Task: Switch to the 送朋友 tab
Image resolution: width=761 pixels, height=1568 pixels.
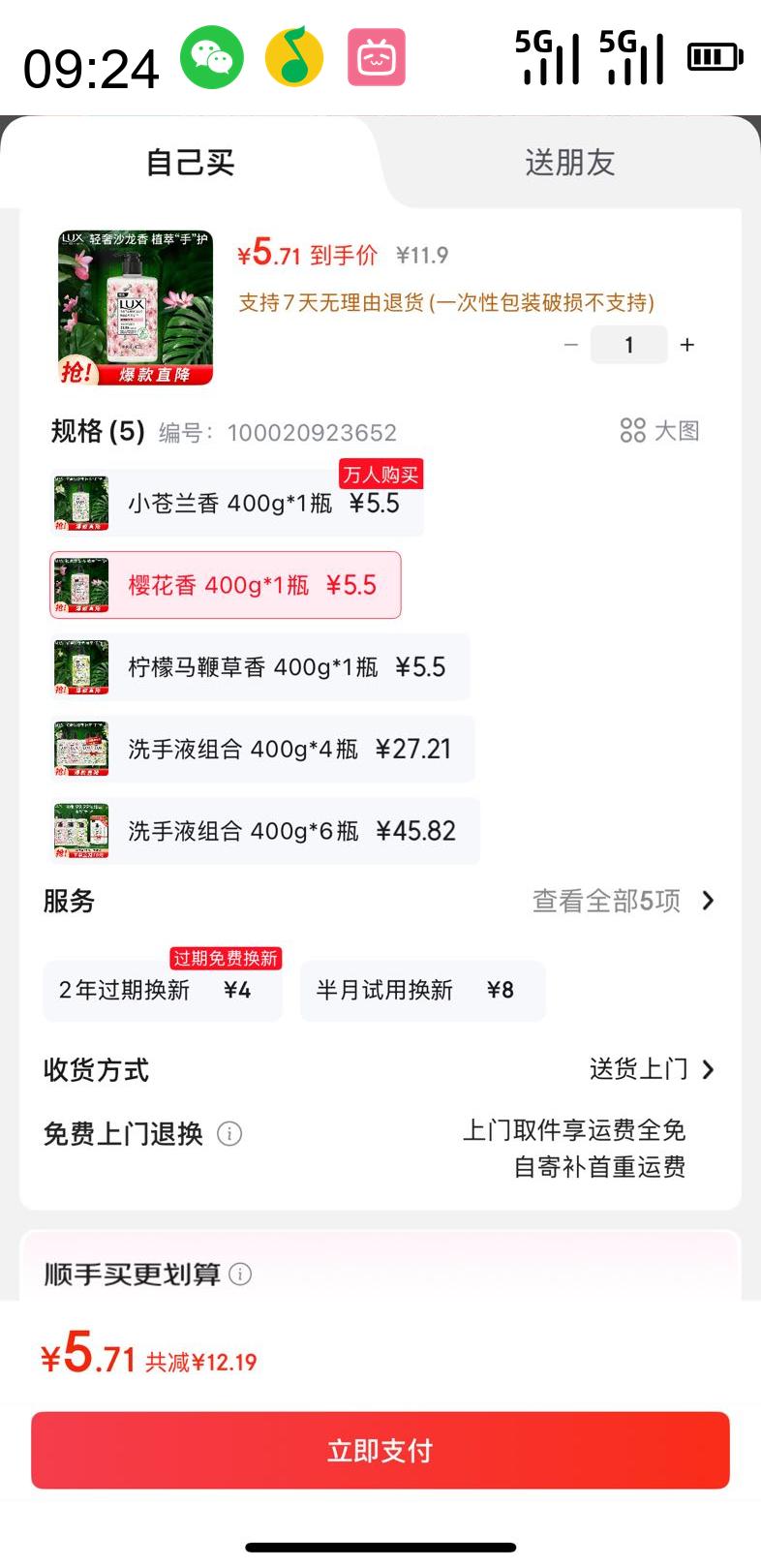Action: coord(569,162)
